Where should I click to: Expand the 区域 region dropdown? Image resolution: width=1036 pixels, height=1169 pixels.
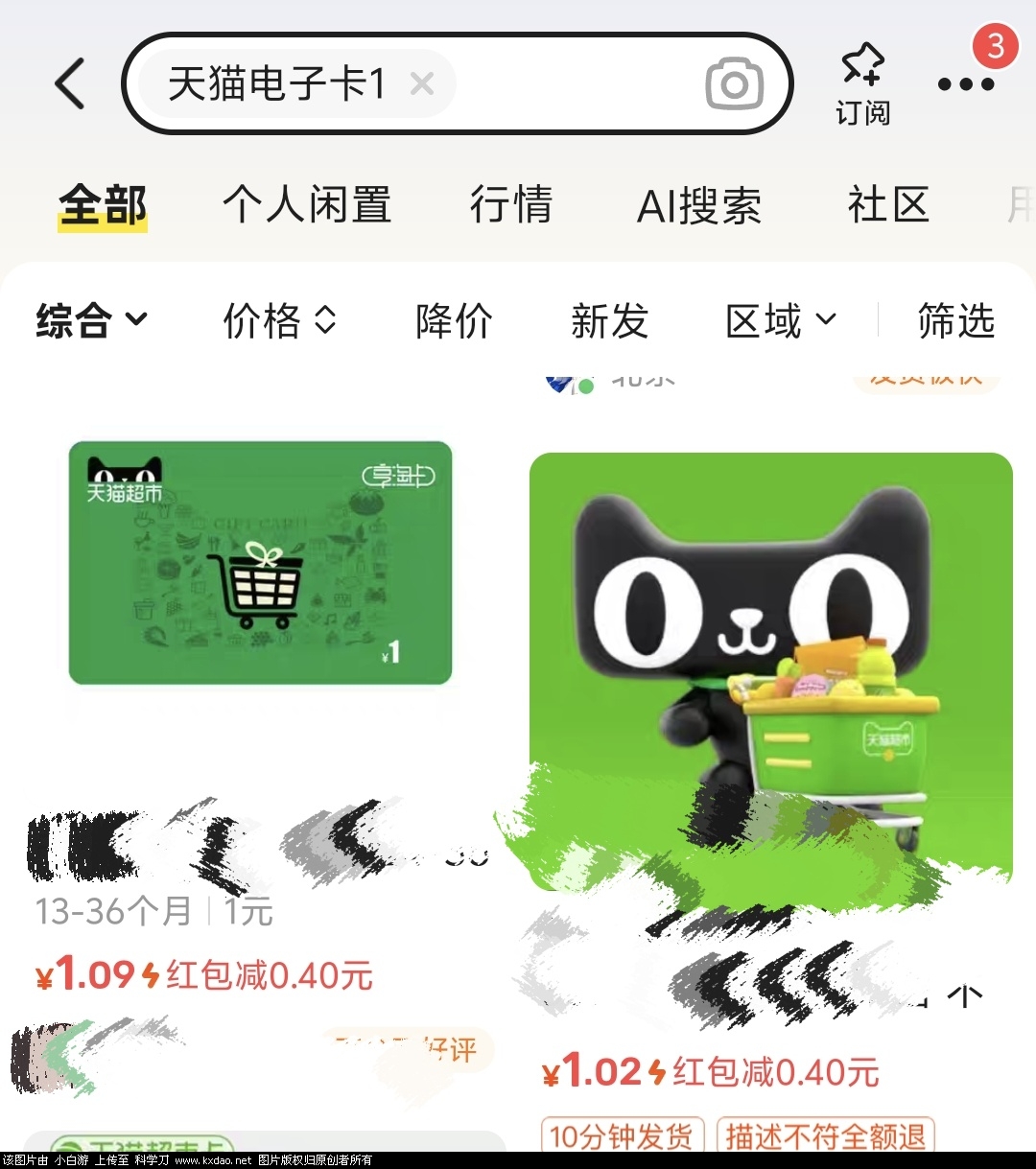pyautogui.click(x=781, y=320)
